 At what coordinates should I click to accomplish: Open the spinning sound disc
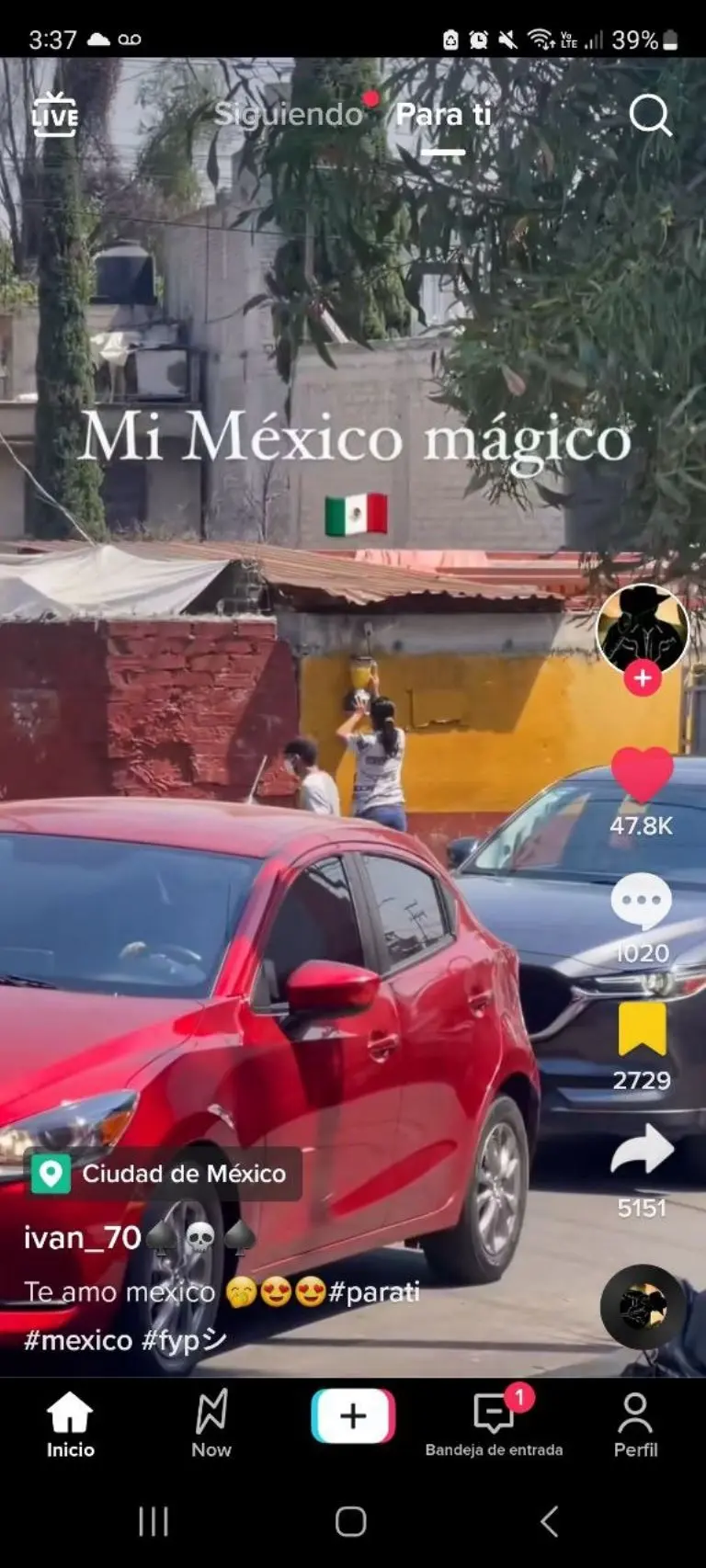[x=643, y=1307]
